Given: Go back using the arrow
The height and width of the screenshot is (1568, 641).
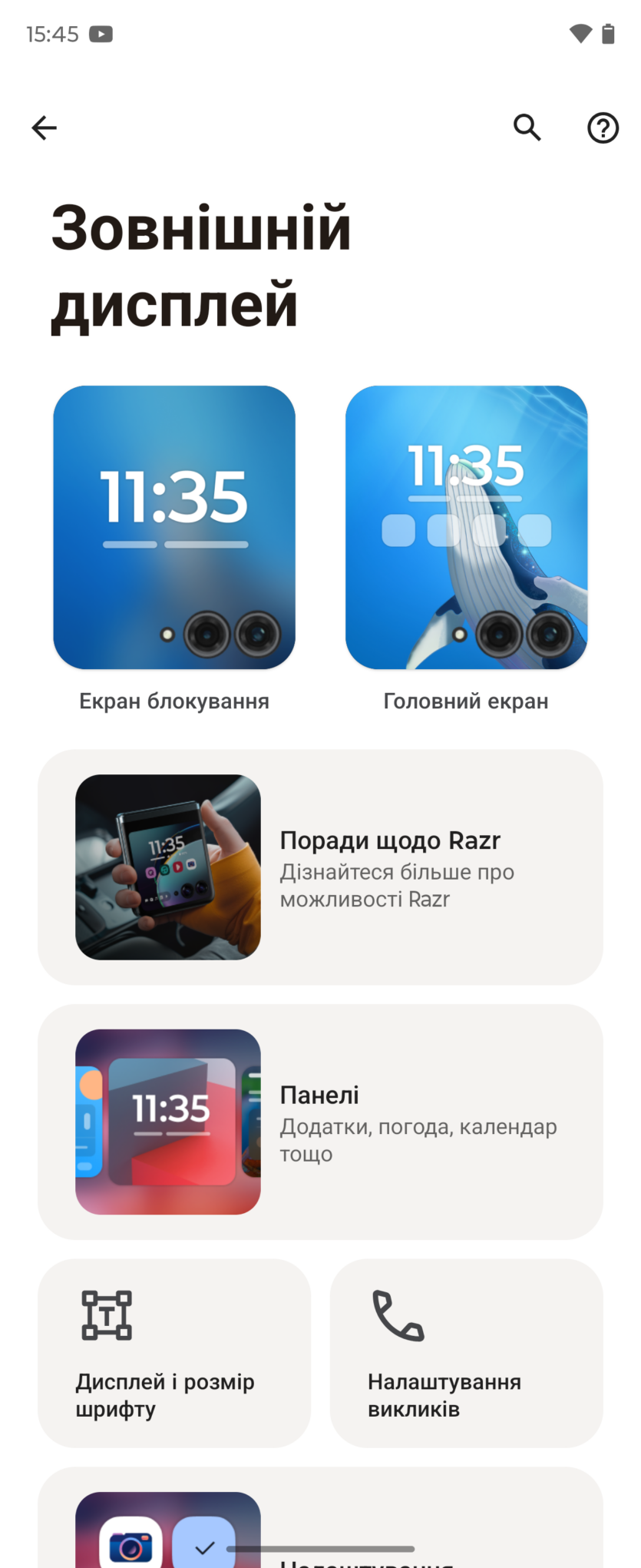Looking at the screenshot, I should (x=44, y=128).
